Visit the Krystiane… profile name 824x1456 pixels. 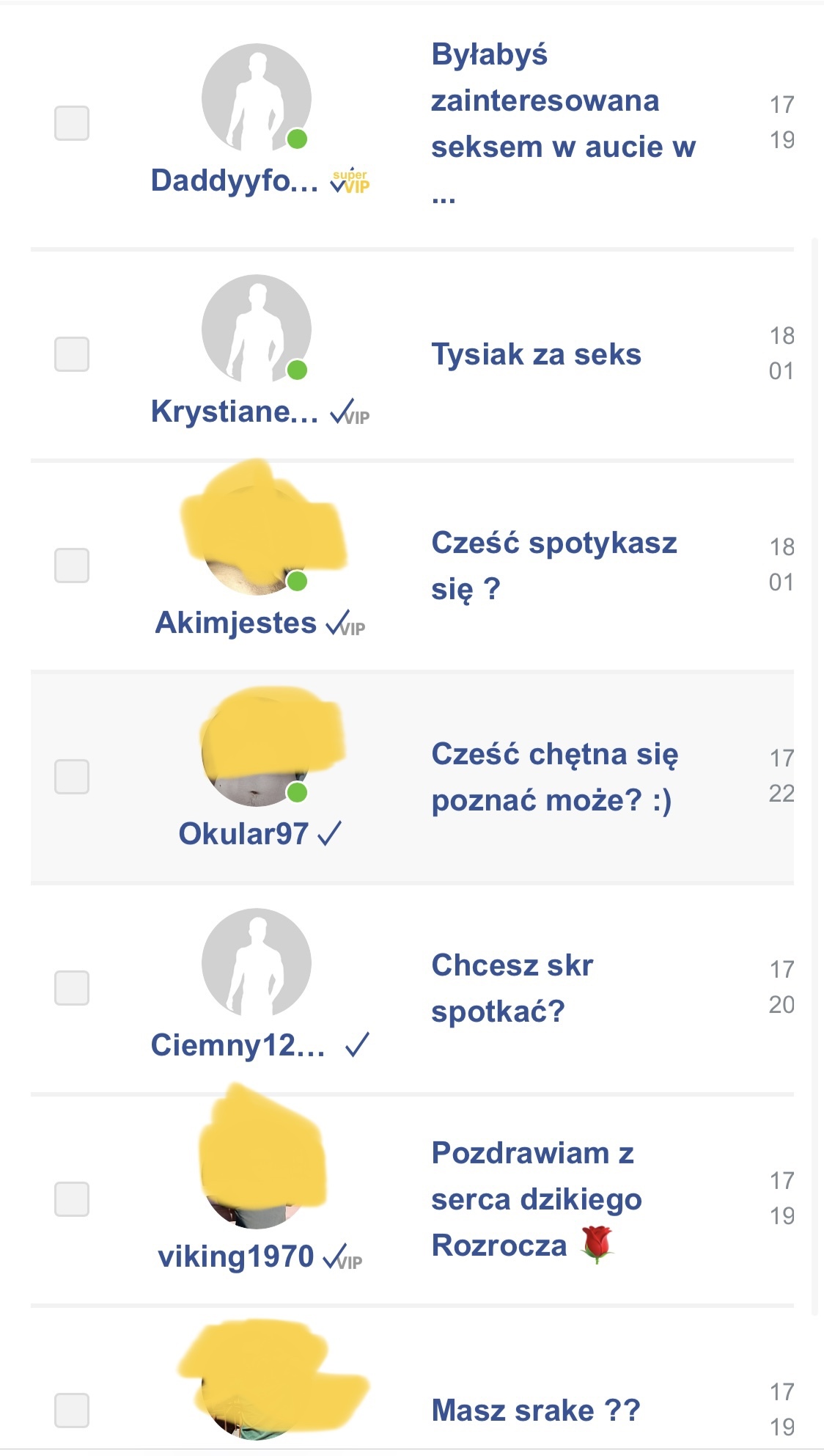pos(234,412)
